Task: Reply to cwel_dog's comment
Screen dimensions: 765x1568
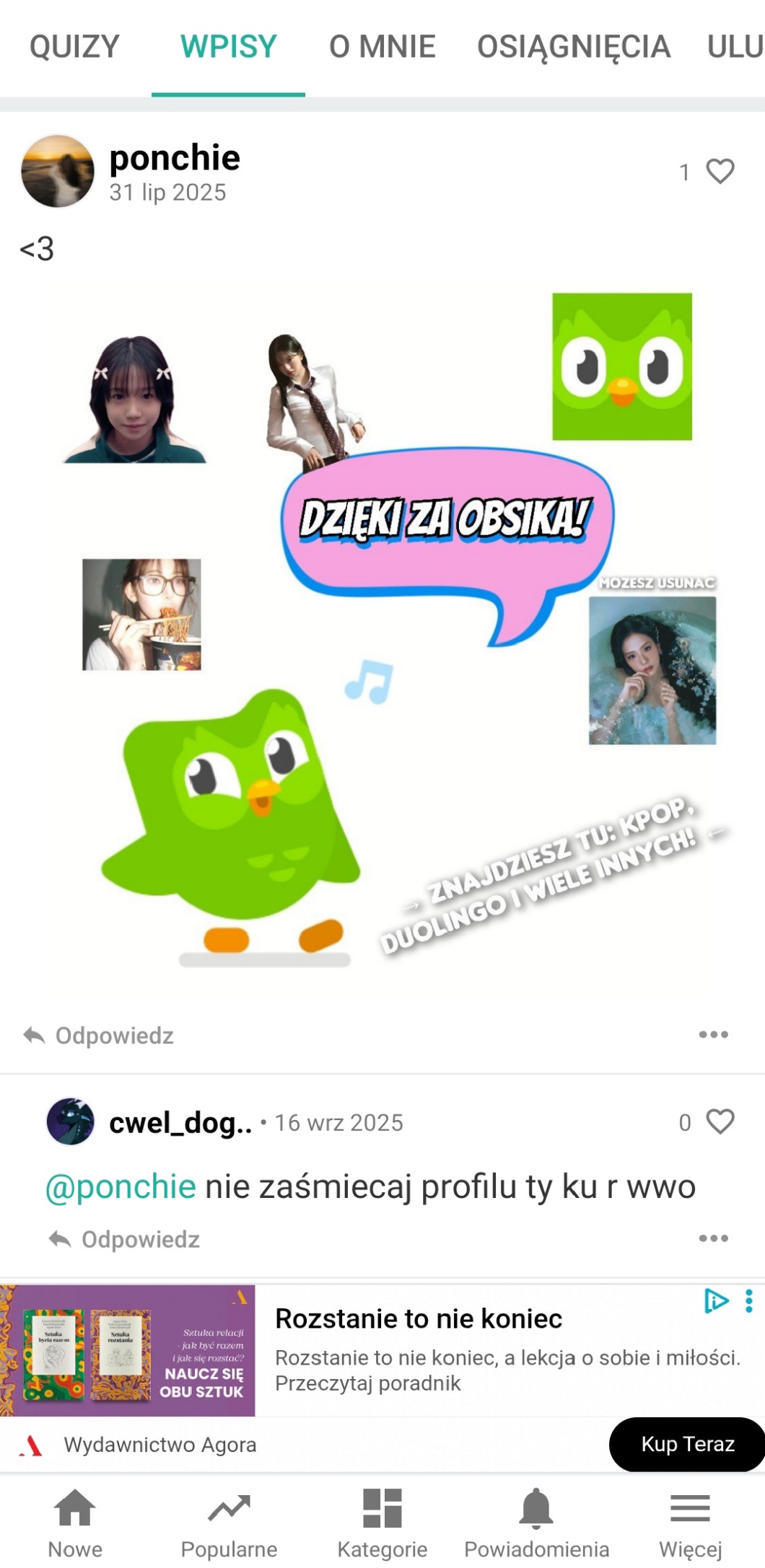Action: coord(124,1239)
